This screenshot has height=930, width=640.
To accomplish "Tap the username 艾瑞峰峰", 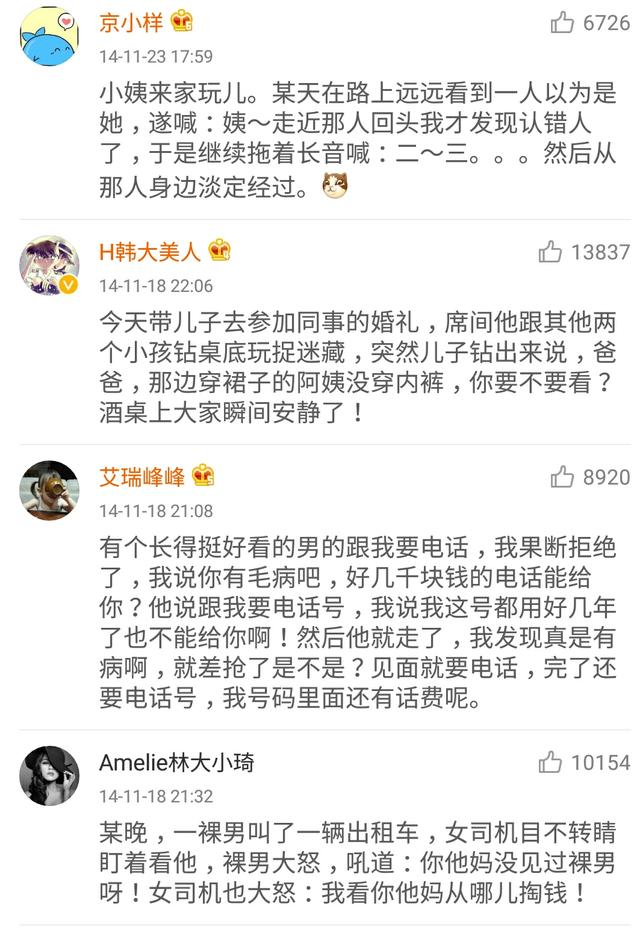I will tap(142, 476).
